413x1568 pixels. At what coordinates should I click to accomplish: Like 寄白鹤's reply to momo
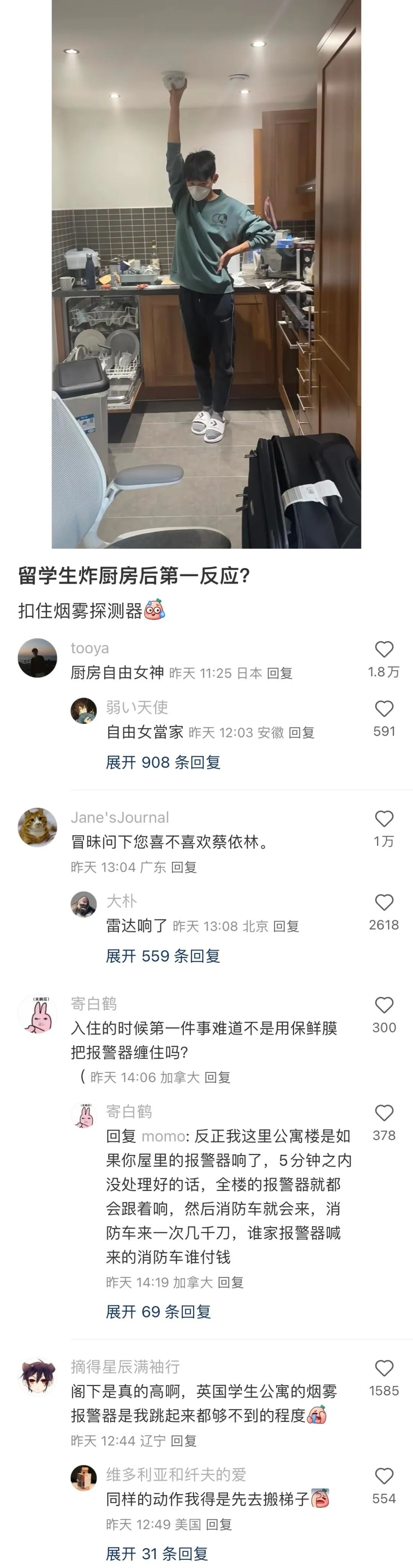(x=384, y=1113)
